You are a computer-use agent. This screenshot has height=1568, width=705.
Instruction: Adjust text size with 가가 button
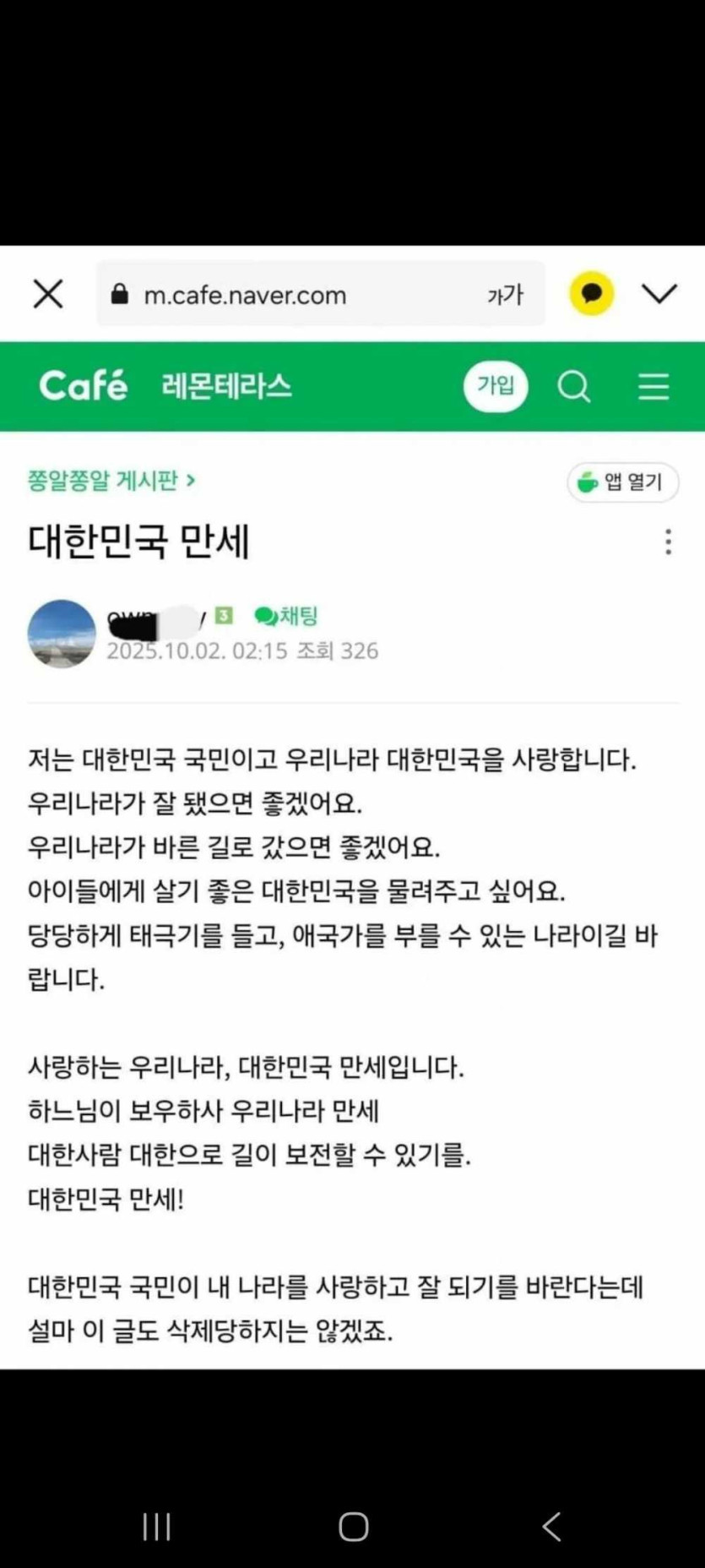click(505, 295)
